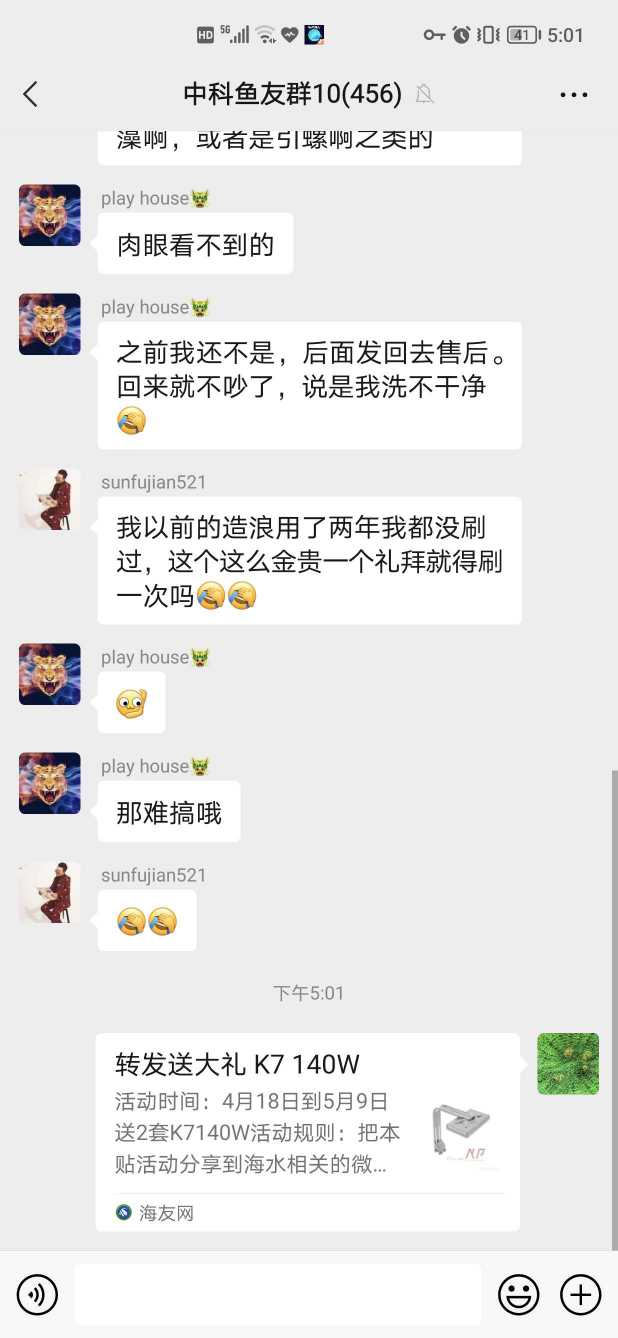Open the group chat overflow menu
Screen dimensions: 618x1338
point(574,95)
